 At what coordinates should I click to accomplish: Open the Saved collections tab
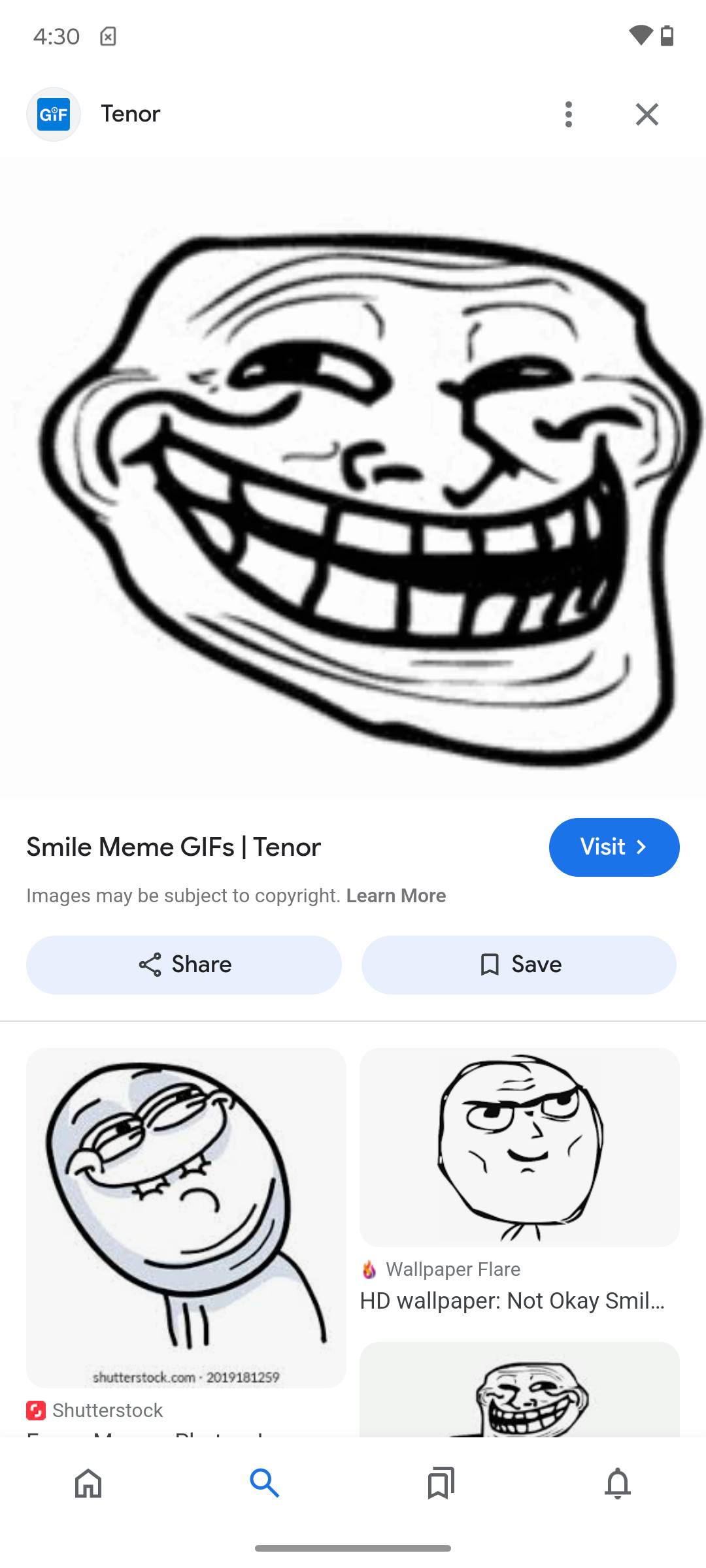[441, 1483]
